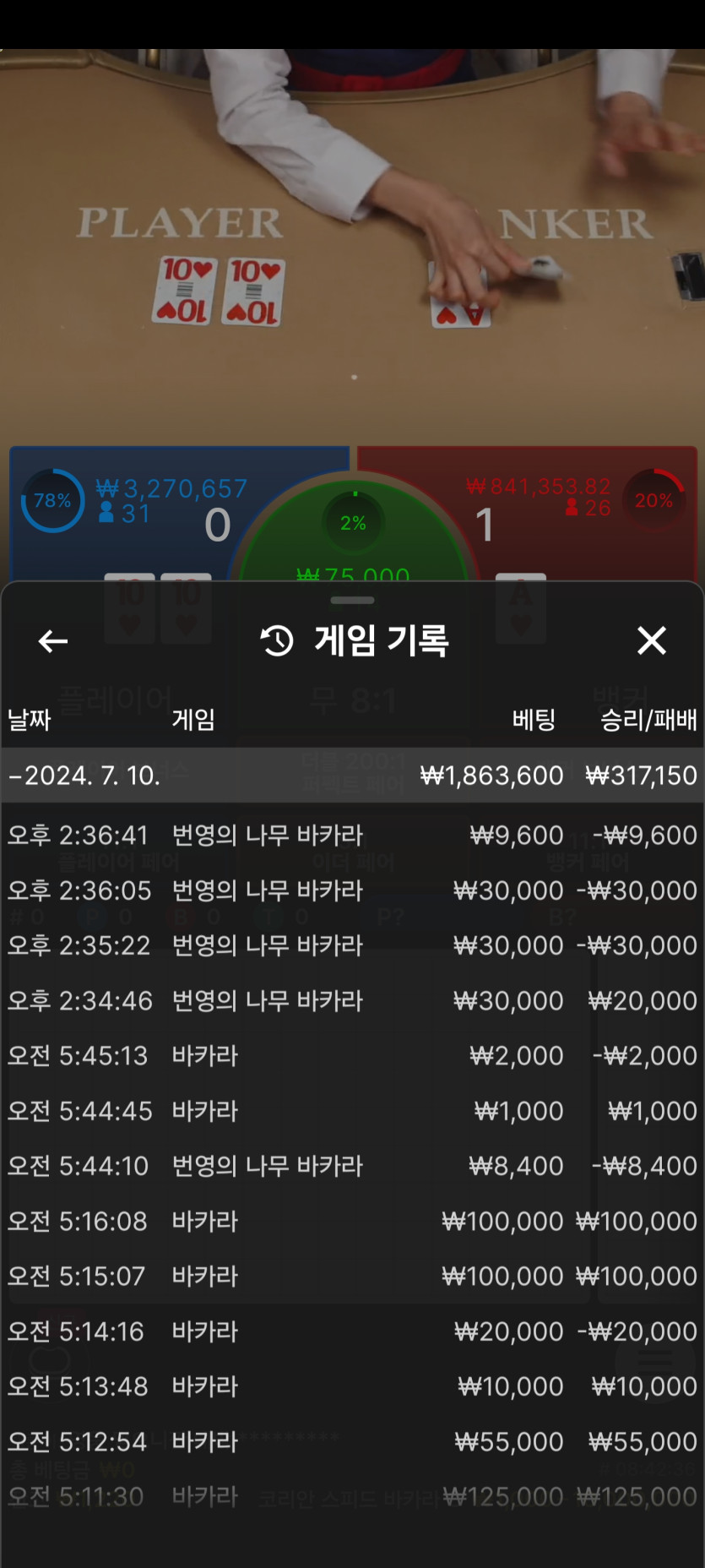This screenshot has width=705, height=1568.
Task: Open the 오후 2:34:46 winning round
Action: point(352,1001)
